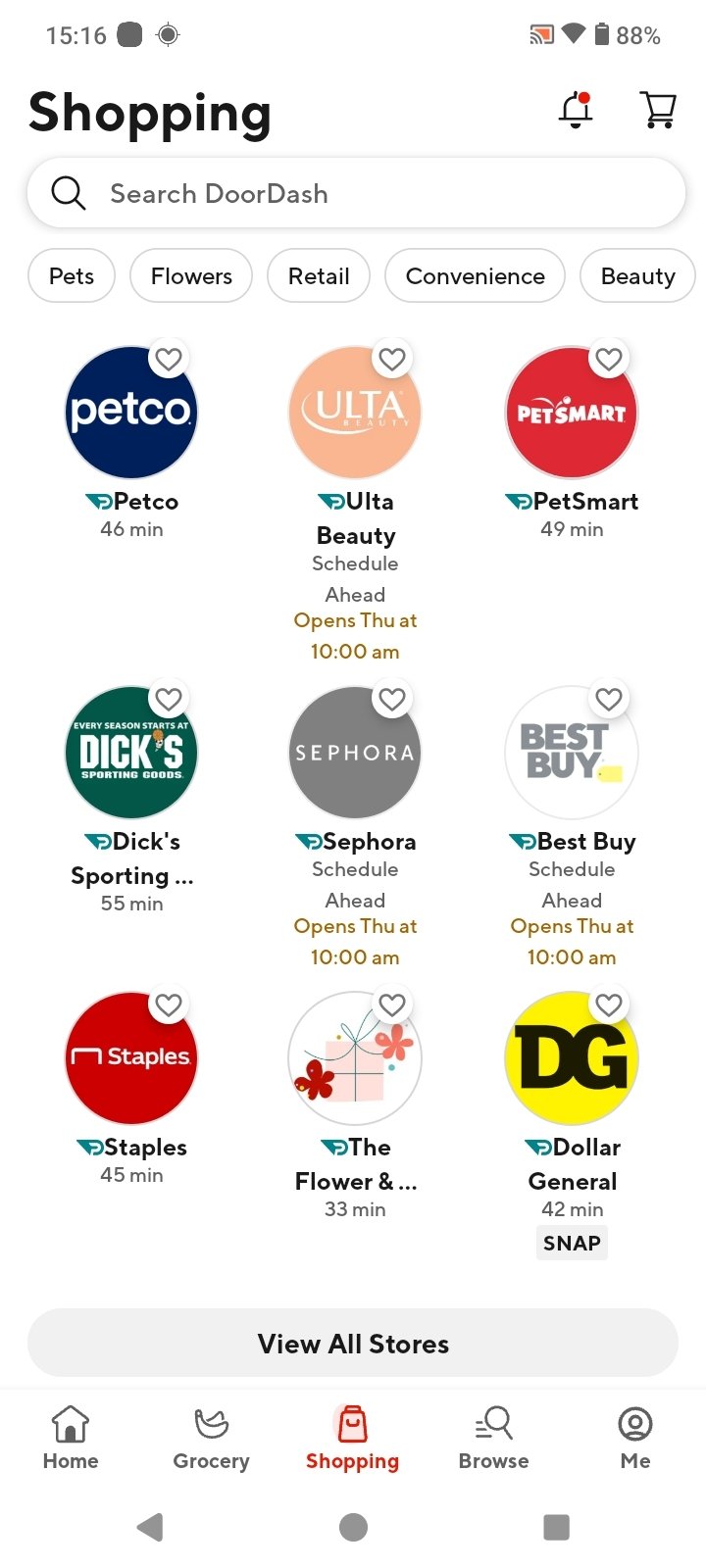Open the Sephora store page
This screenshot has width=706, height=1568.
[355, 754]
